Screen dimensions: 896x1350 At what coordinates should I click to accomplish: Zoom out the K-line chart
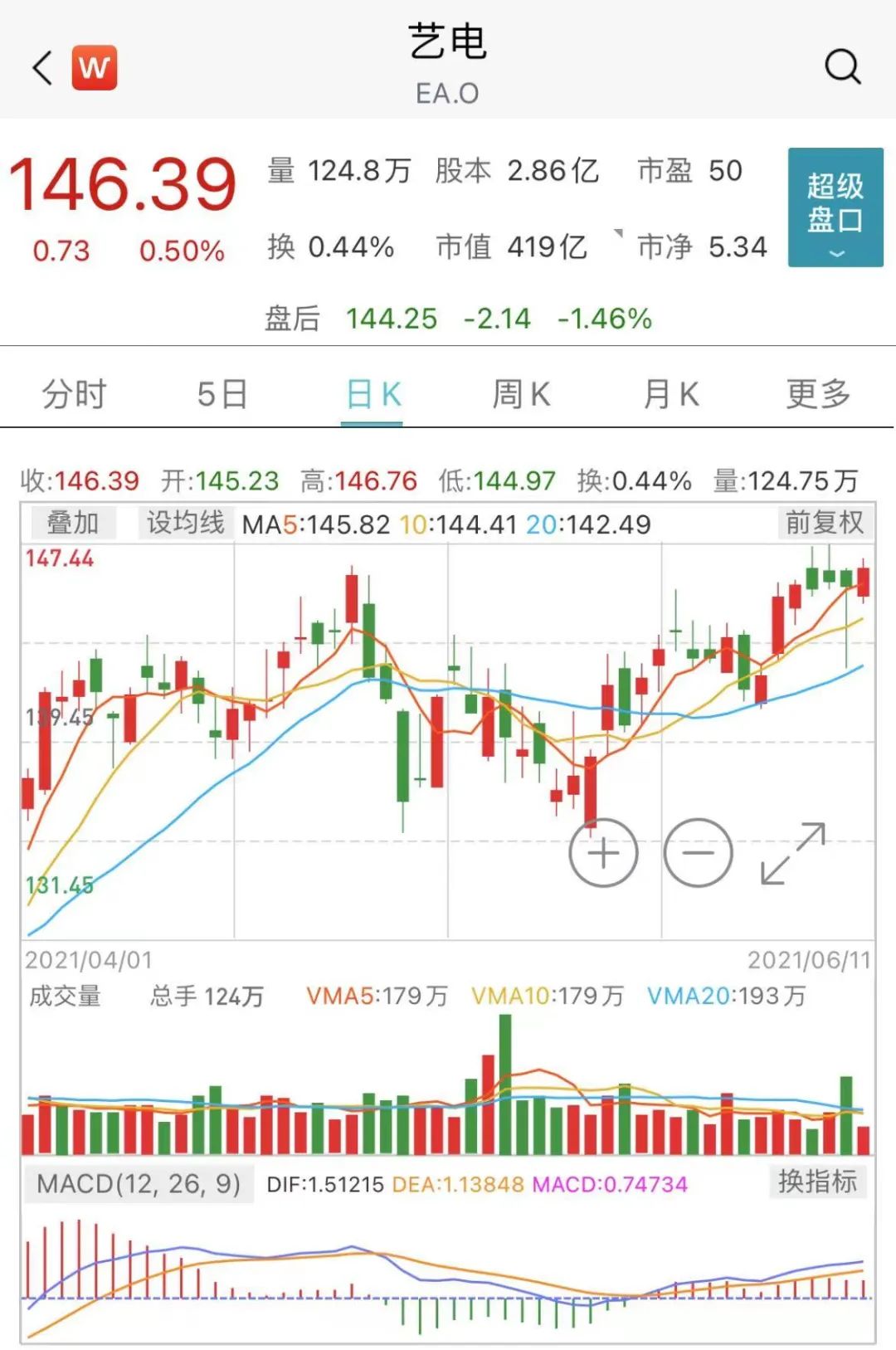click(x=698, y=852)
